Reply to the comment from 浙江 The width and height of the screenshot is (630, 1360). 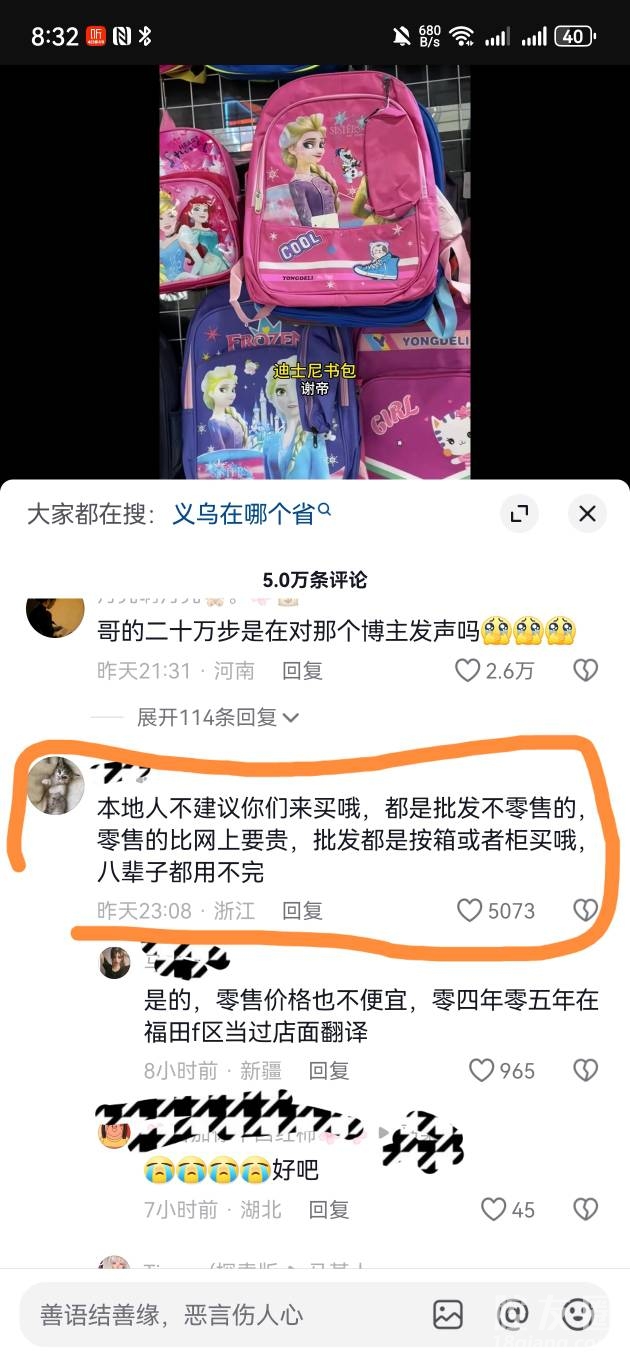pos(302,910)
